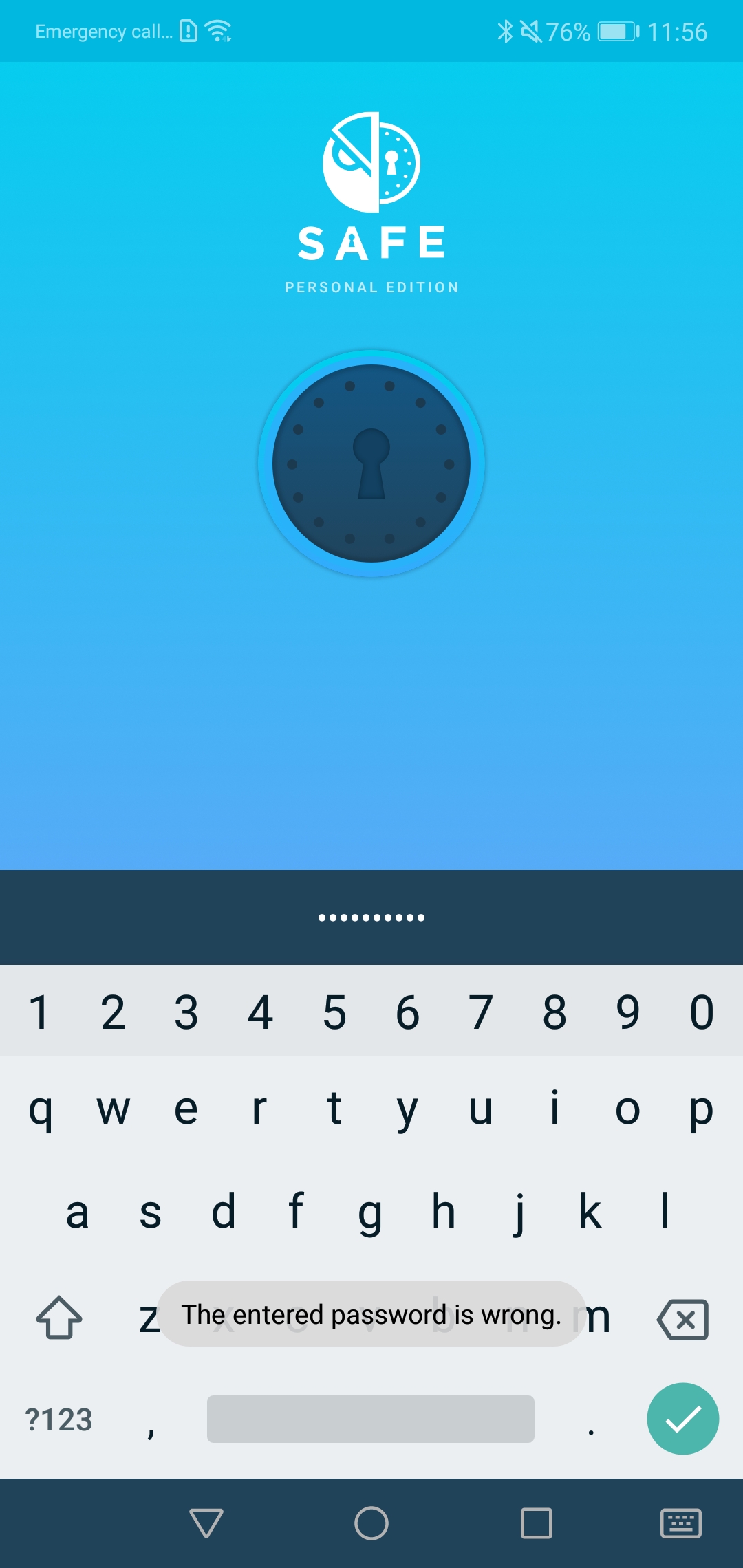Tap the clock showing 11:56
Viewport: 743px width, 1568px height.
676,30
